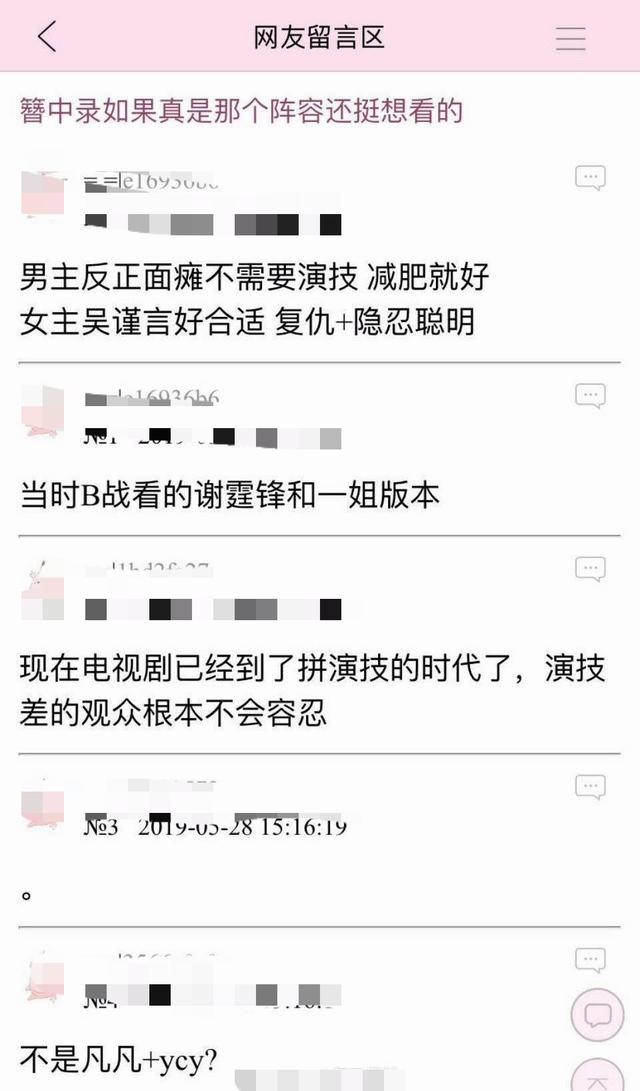Reply to the comment about 吴谨言
This screenshot has height=1091, width=640.
(x=590, y=179)
